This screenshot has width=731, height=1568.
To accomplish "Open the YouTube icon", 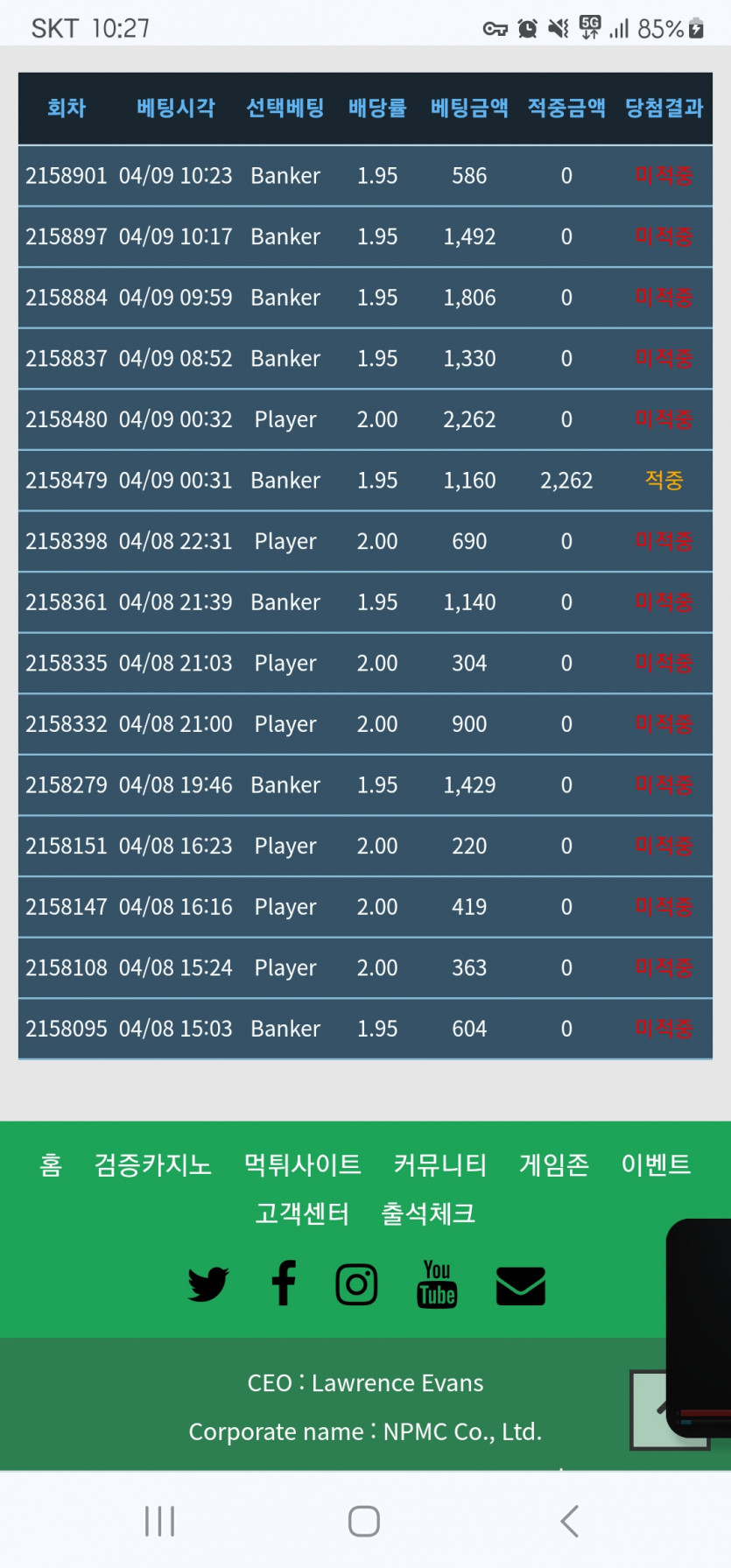I will pyautogui.click(x=437, y=1284).
